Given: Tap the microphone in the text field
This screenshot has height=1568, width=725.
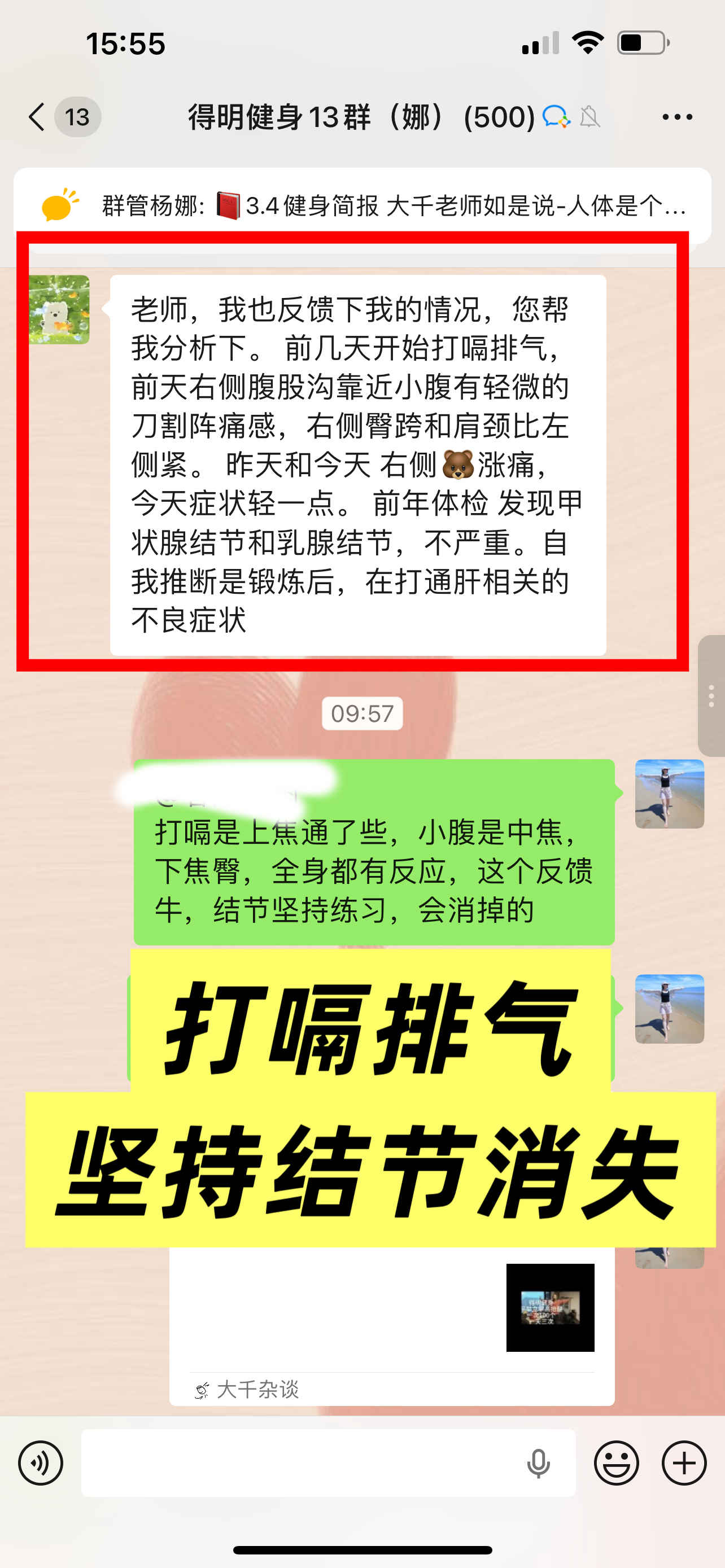Looking at the screenshot, I should point(538,1462).
